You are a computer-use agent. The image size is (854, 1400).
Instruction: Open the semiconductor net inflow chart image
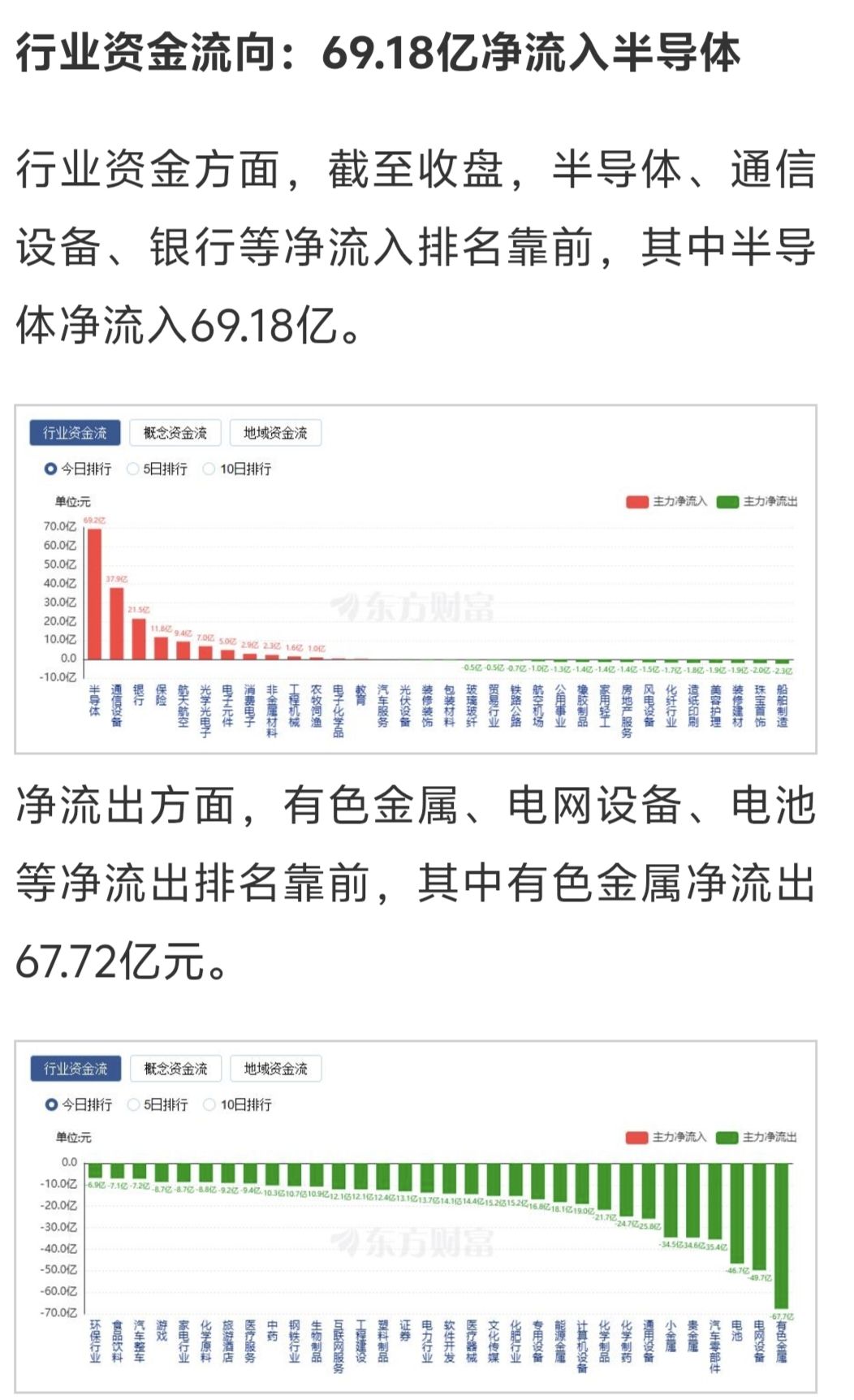[x=416, y=579]
